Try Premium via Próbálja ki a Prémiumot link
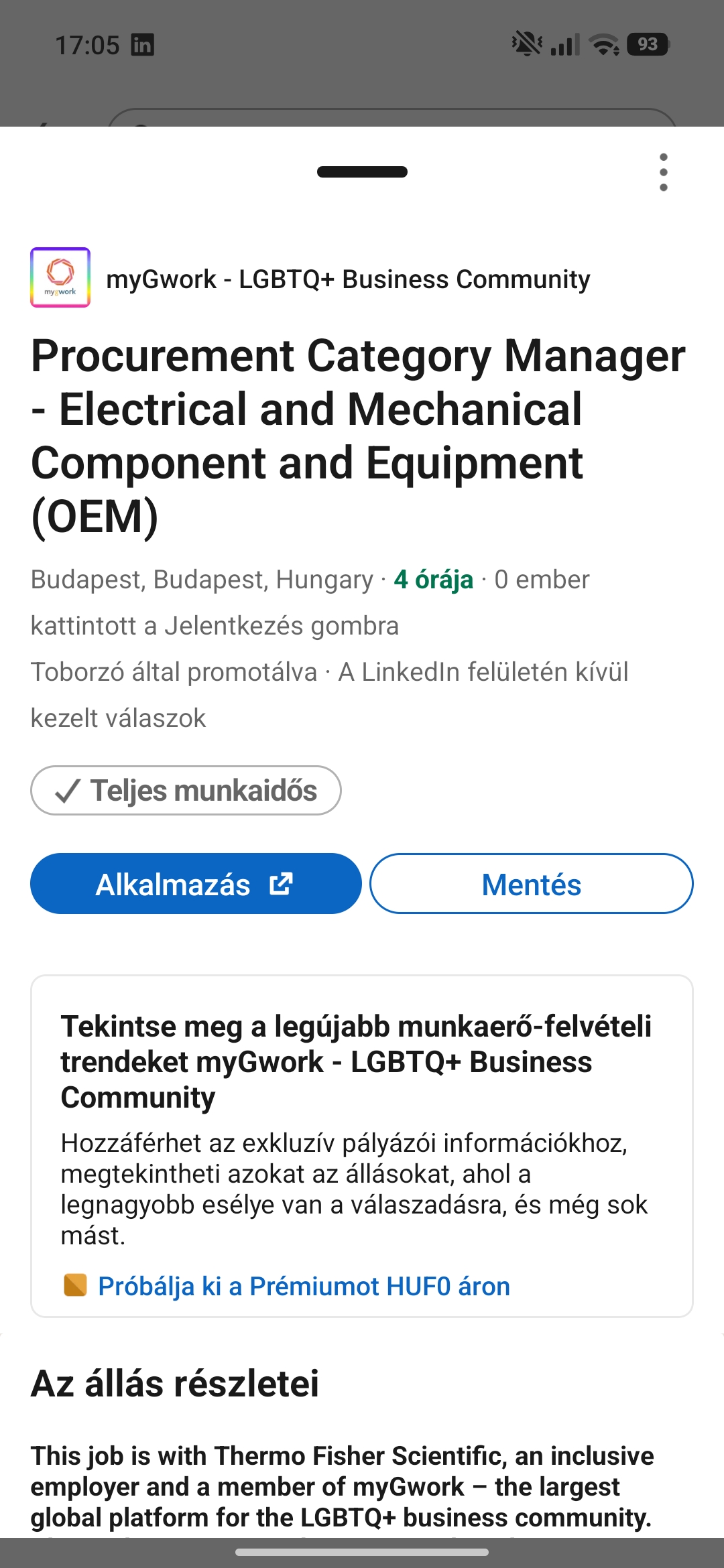 click(x=303, y=1286)
